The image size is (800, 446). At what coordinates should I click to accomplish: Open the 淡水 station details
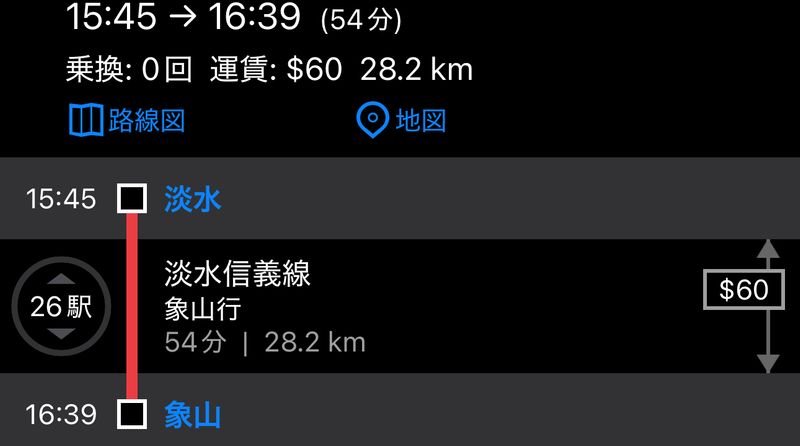tap(192, 199)
